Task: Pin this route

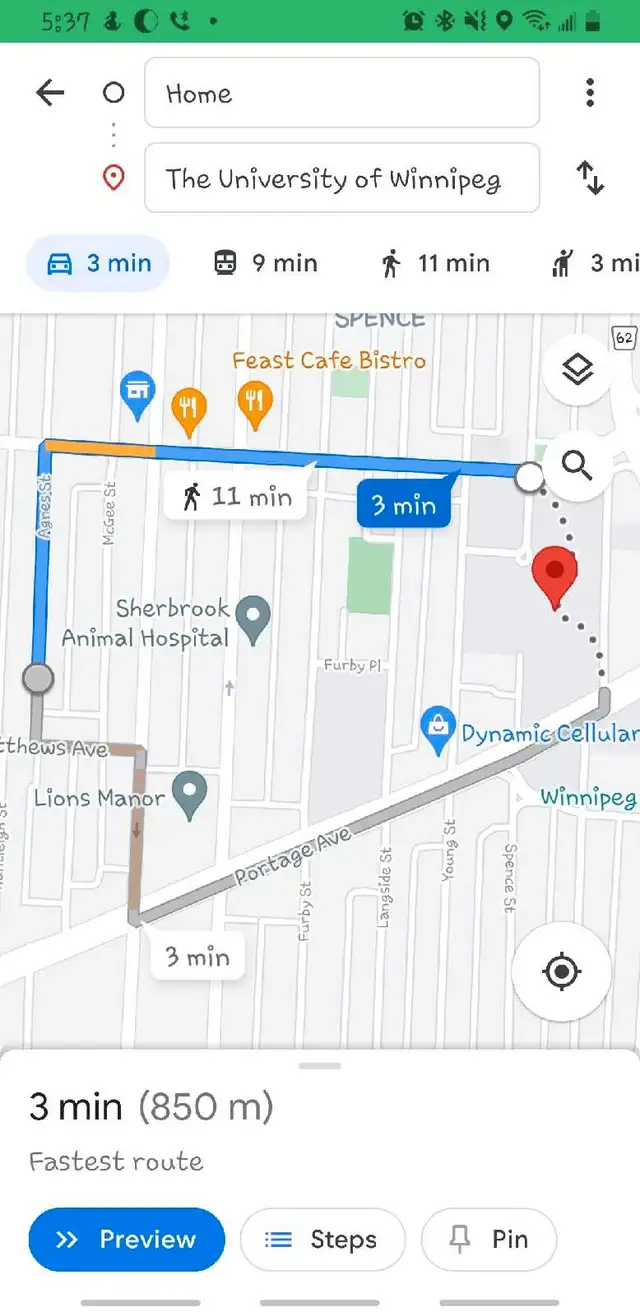Action: pyautogui.click(x=489, y=1240)
